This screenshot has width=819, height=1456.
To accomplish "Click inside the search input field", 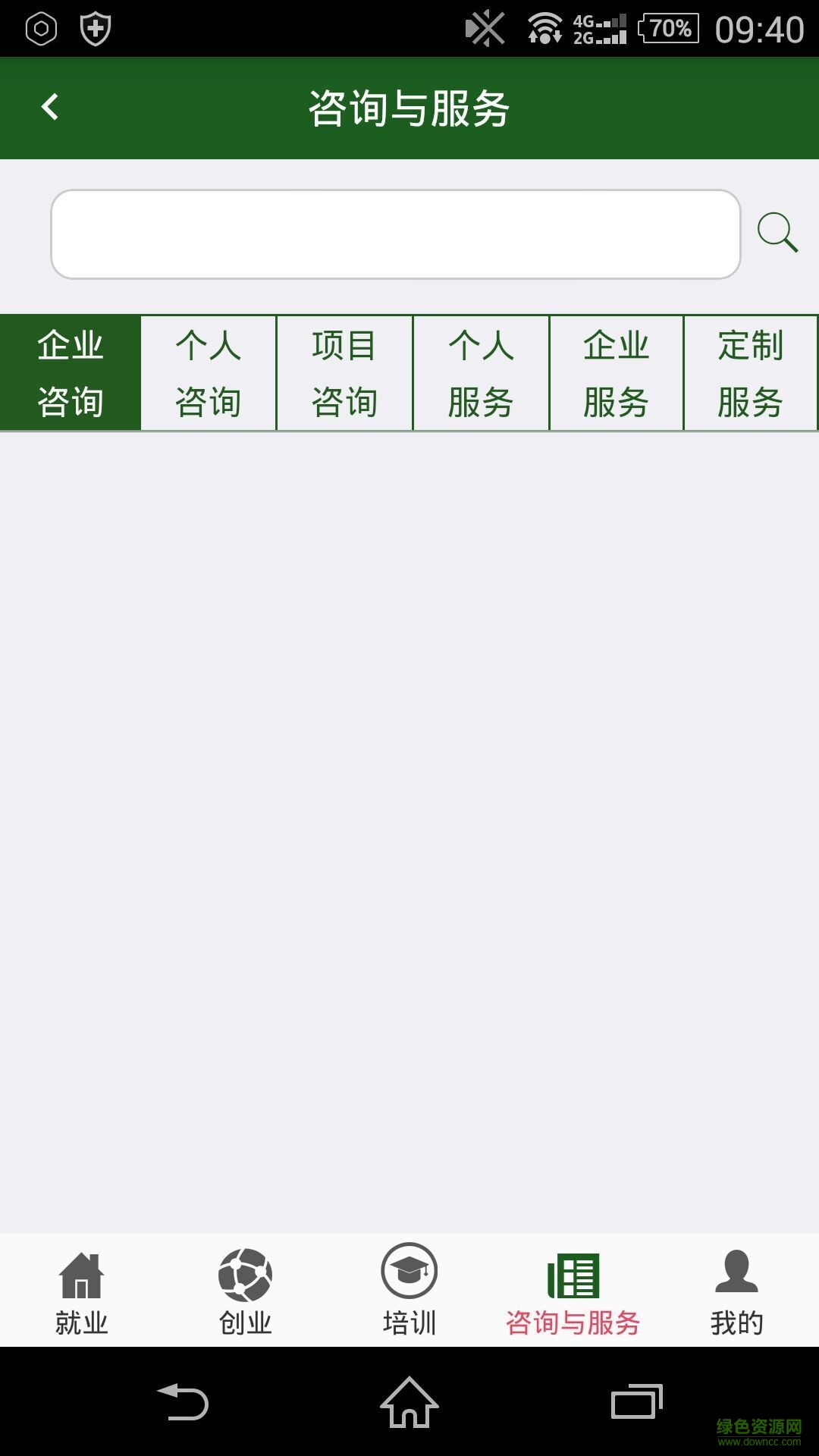I will pyautogui.click(x=394, y=233).
